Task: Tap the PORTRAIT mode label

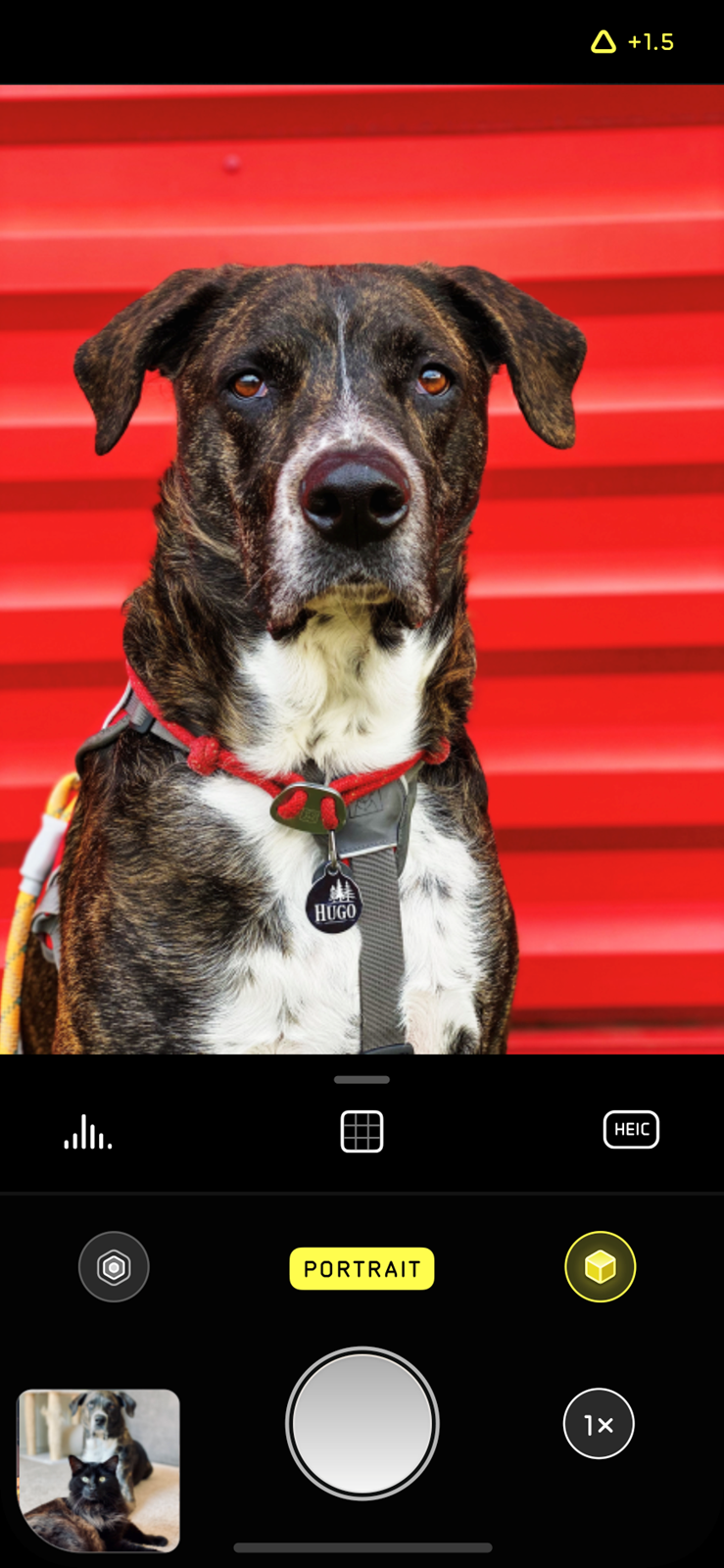Action: [x=362, y=1268]
